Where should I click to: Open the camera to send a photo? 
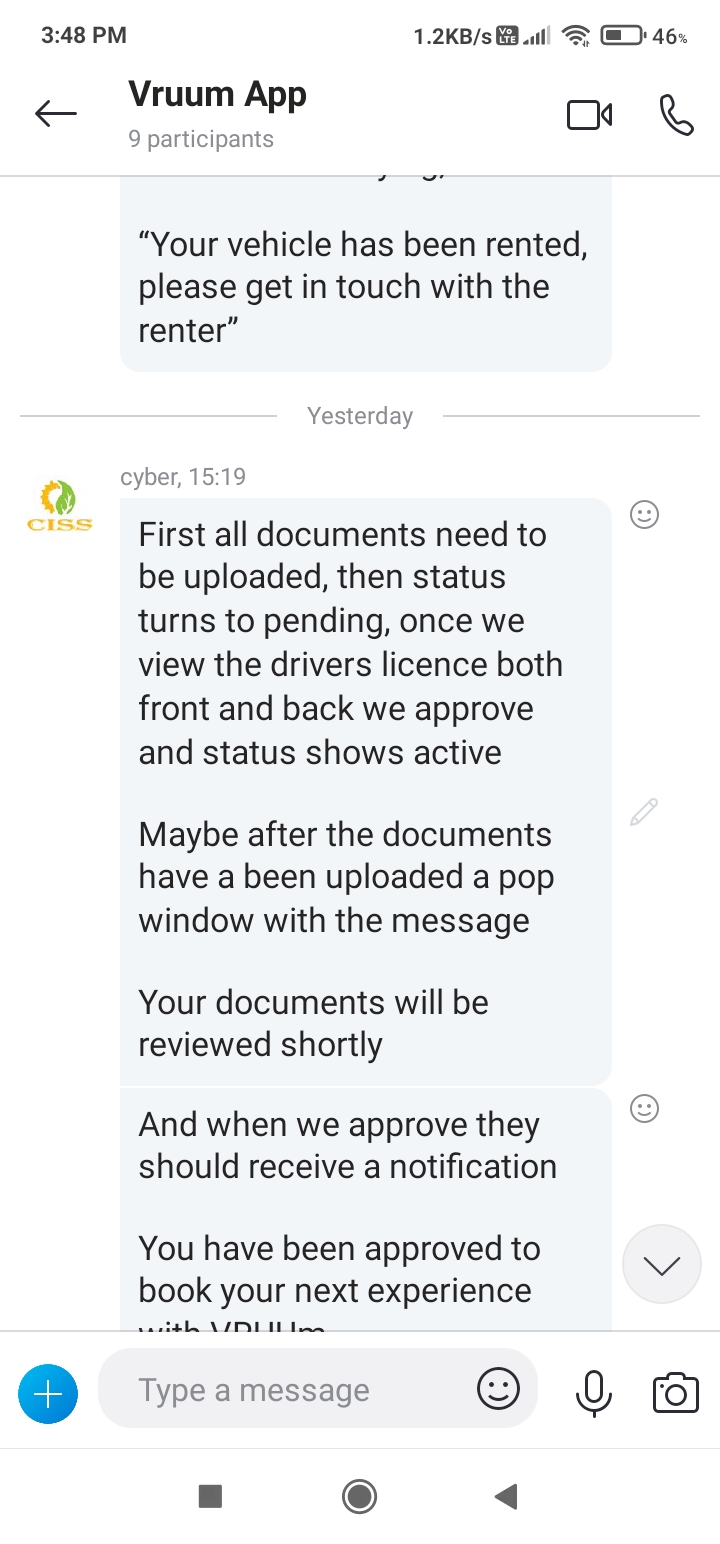tap(675, 1392)
